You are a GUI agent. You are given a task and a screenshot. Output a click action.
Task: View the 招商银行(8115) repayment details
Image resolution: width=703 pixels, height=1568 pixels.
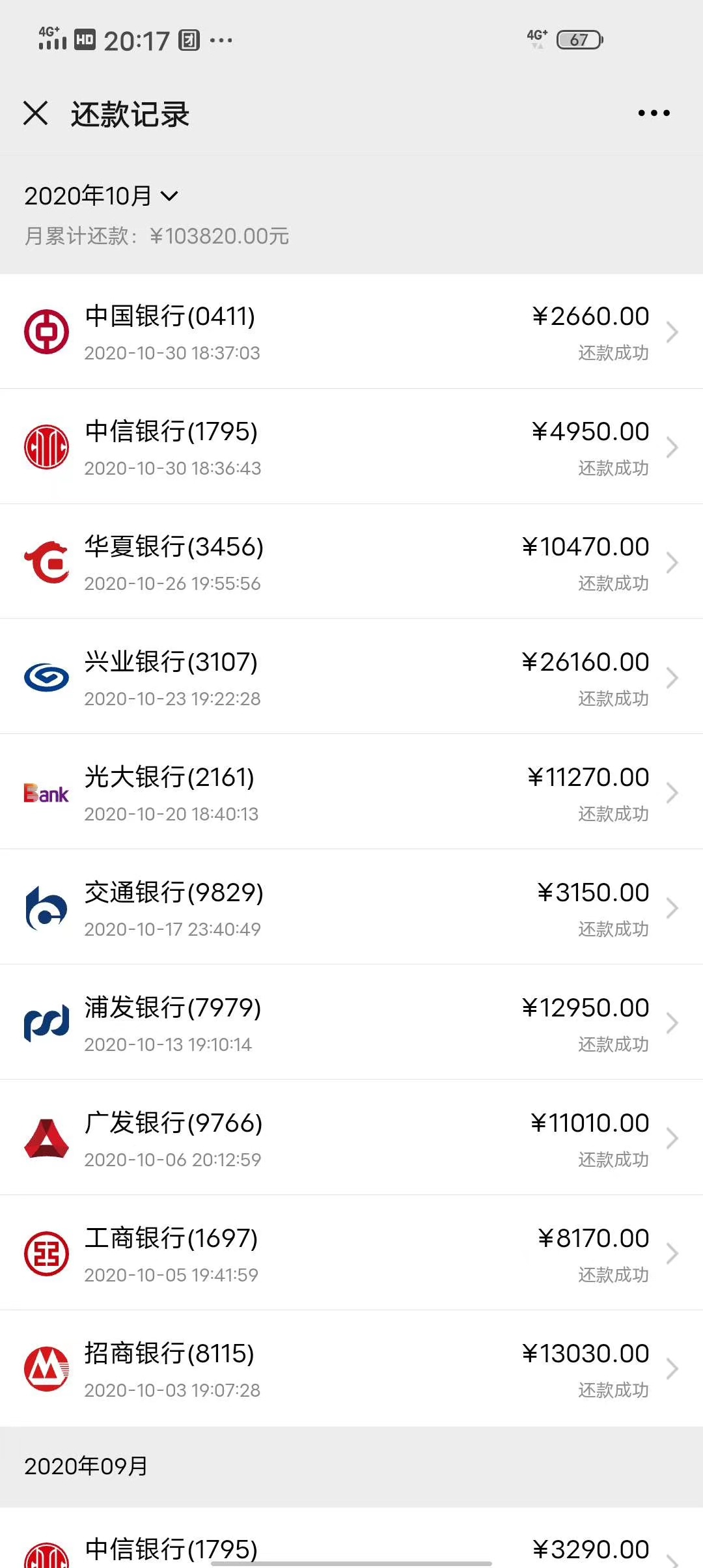(x=351, y=1369)
